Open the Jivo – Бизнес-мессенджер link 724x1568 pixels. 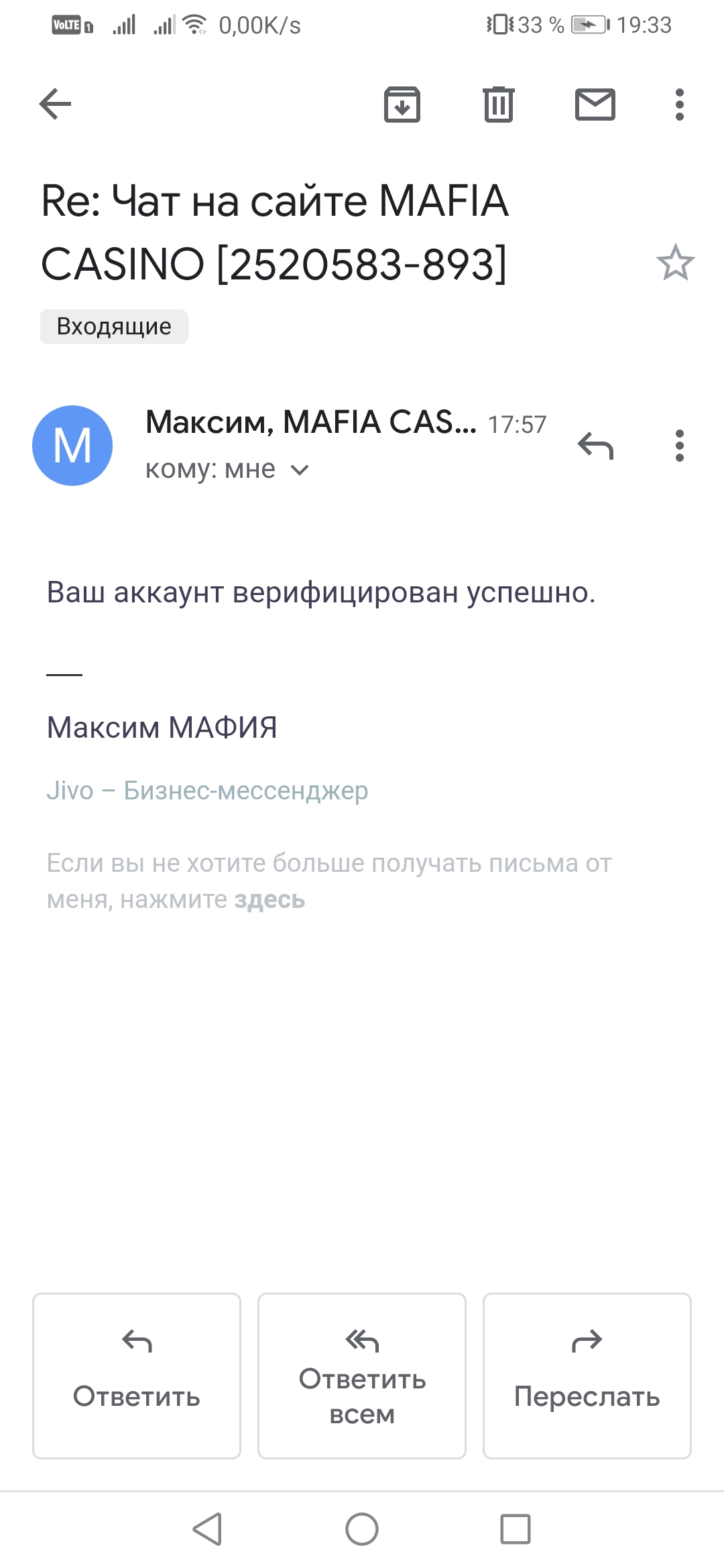point(207,791)
